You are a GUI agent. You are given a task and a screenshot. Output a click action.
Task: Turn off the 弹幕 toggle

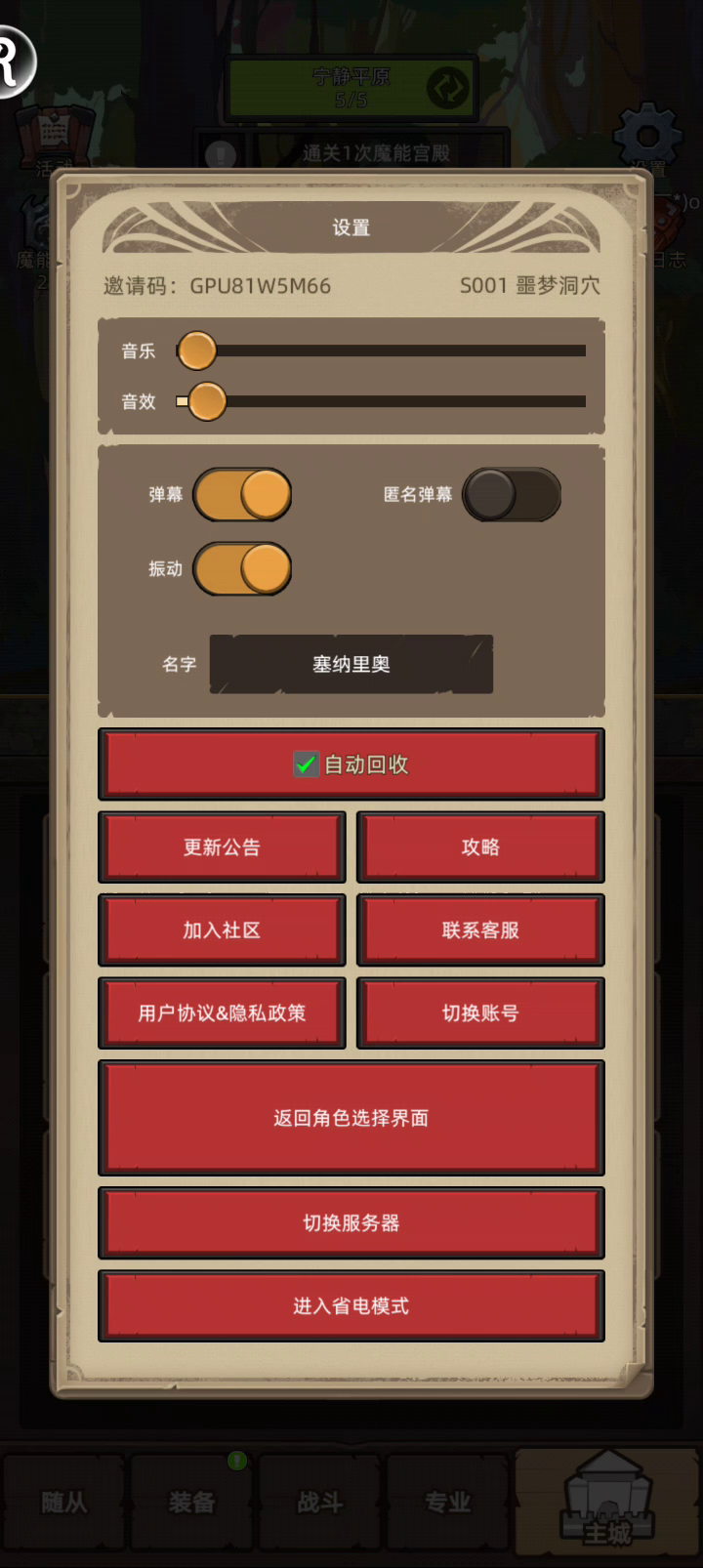pyautogui.click(x=242, y=494)
